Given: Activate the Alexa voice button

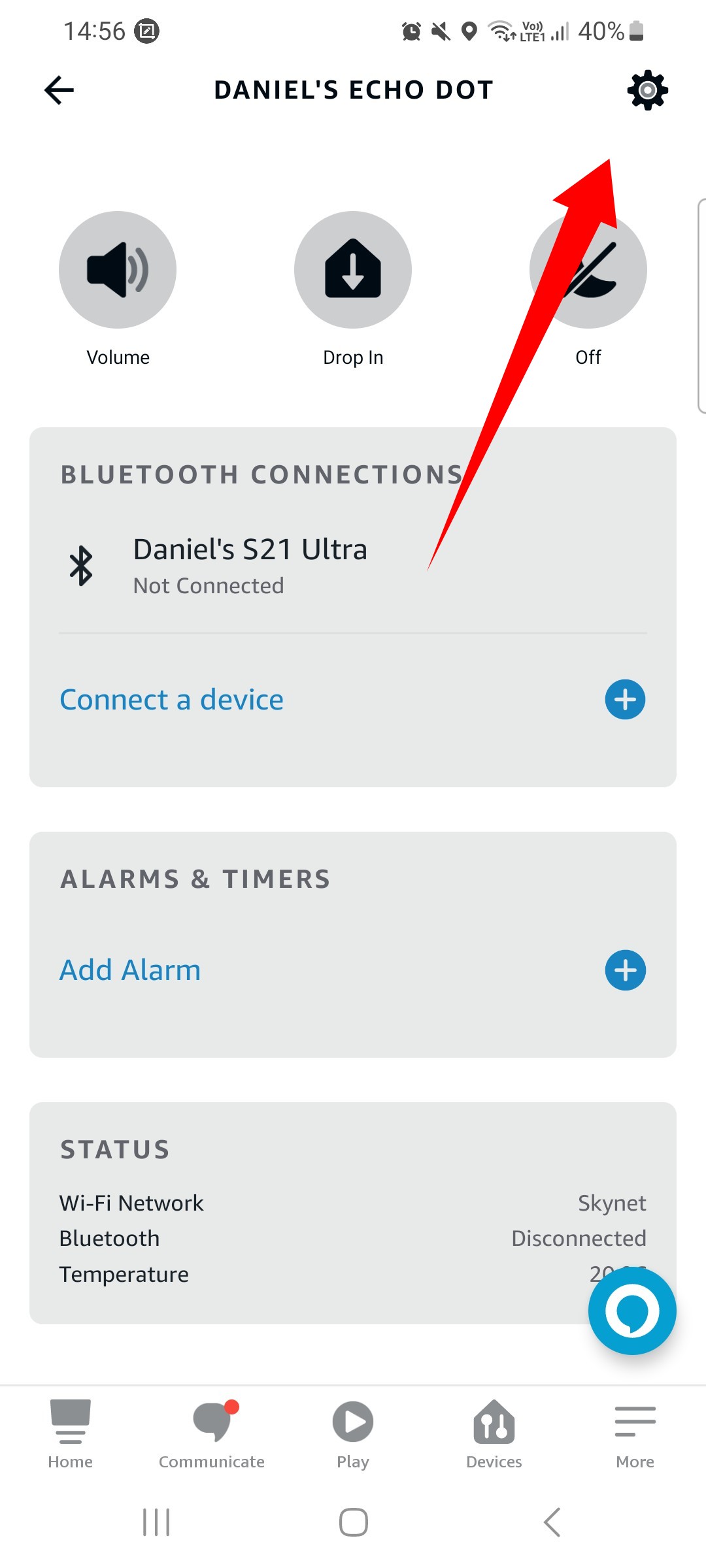Looking at the screenshot, I should [632, 1311].
